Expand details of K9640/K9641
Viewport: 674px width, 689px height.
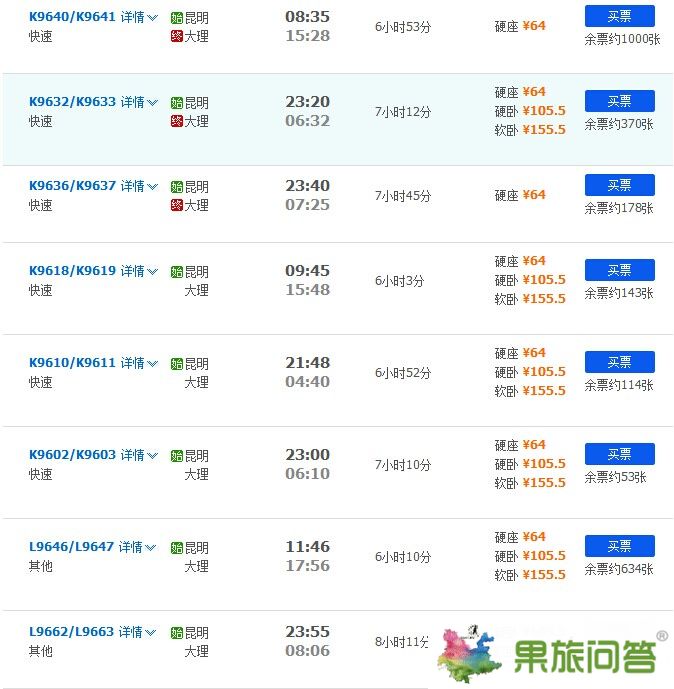pos(139,18)
